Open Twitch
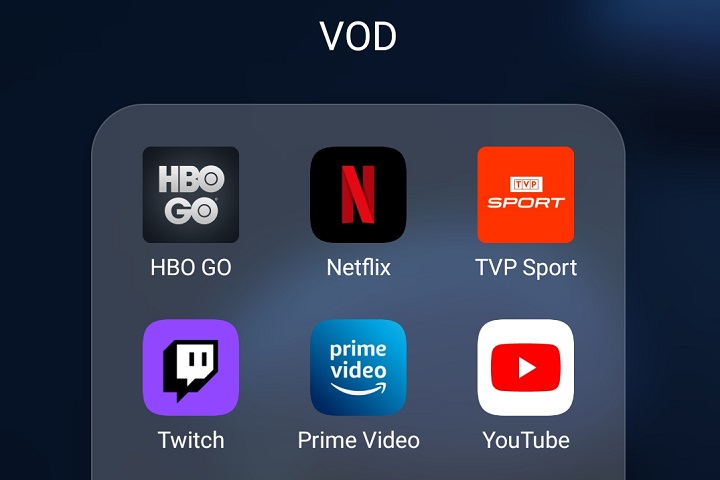 click(190, 367)
